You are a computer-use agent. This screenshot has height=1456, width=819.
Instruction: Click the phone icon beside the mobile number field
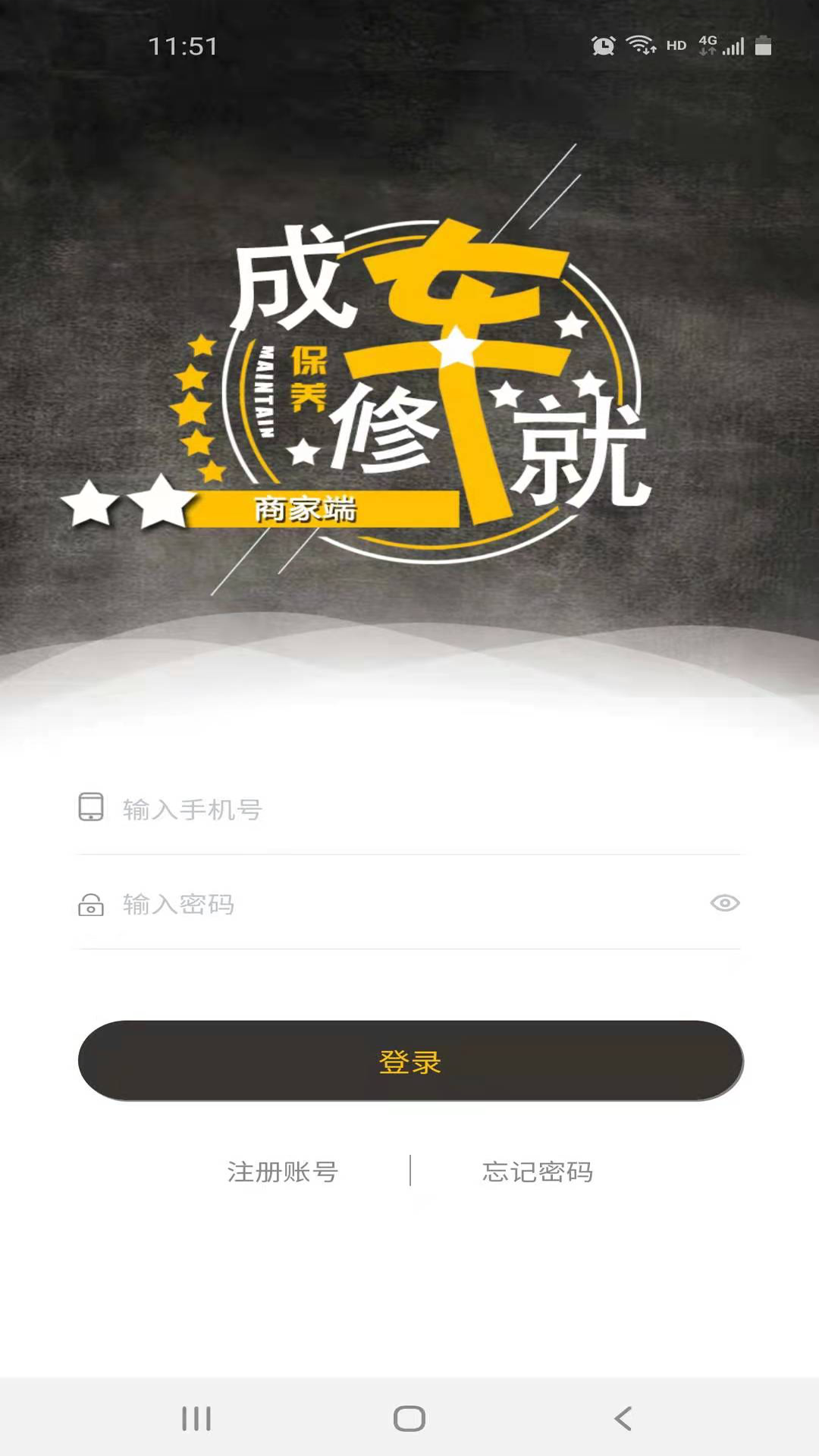tap(91, 808)
